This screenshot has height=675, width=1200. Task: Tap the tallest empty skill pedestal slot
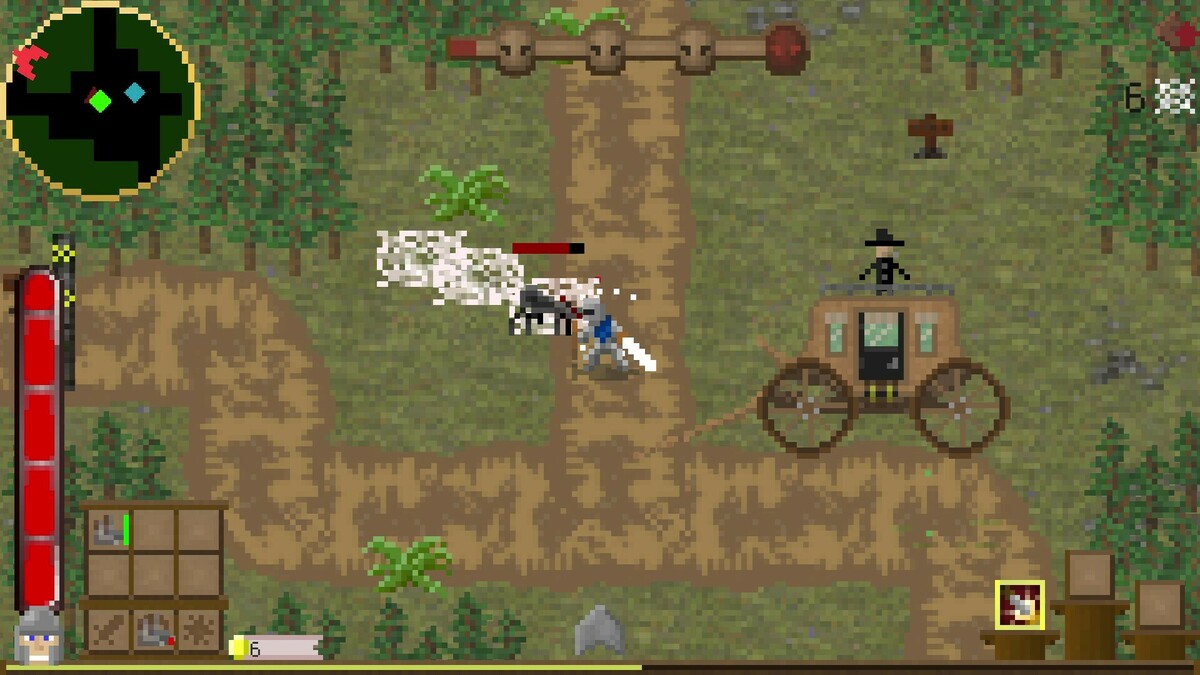[x=1090, y=575]
